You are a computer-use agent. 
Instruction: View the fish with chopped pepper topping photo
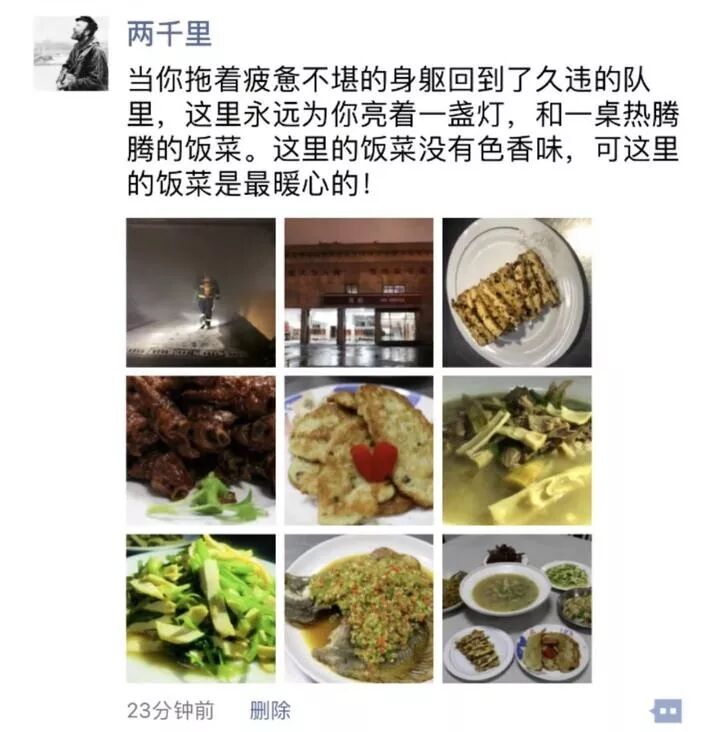pyautogui.click(x=359, y=608)
